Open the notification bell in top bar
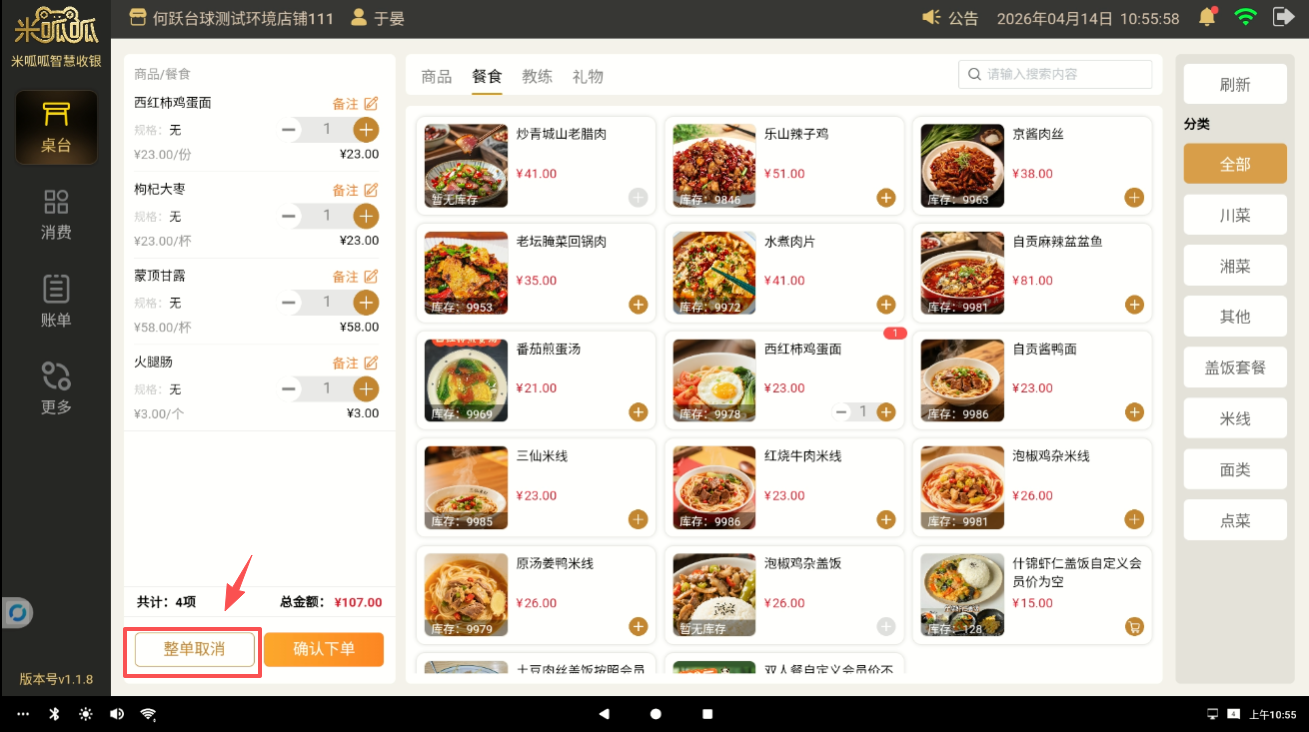 pos(1208,18)
